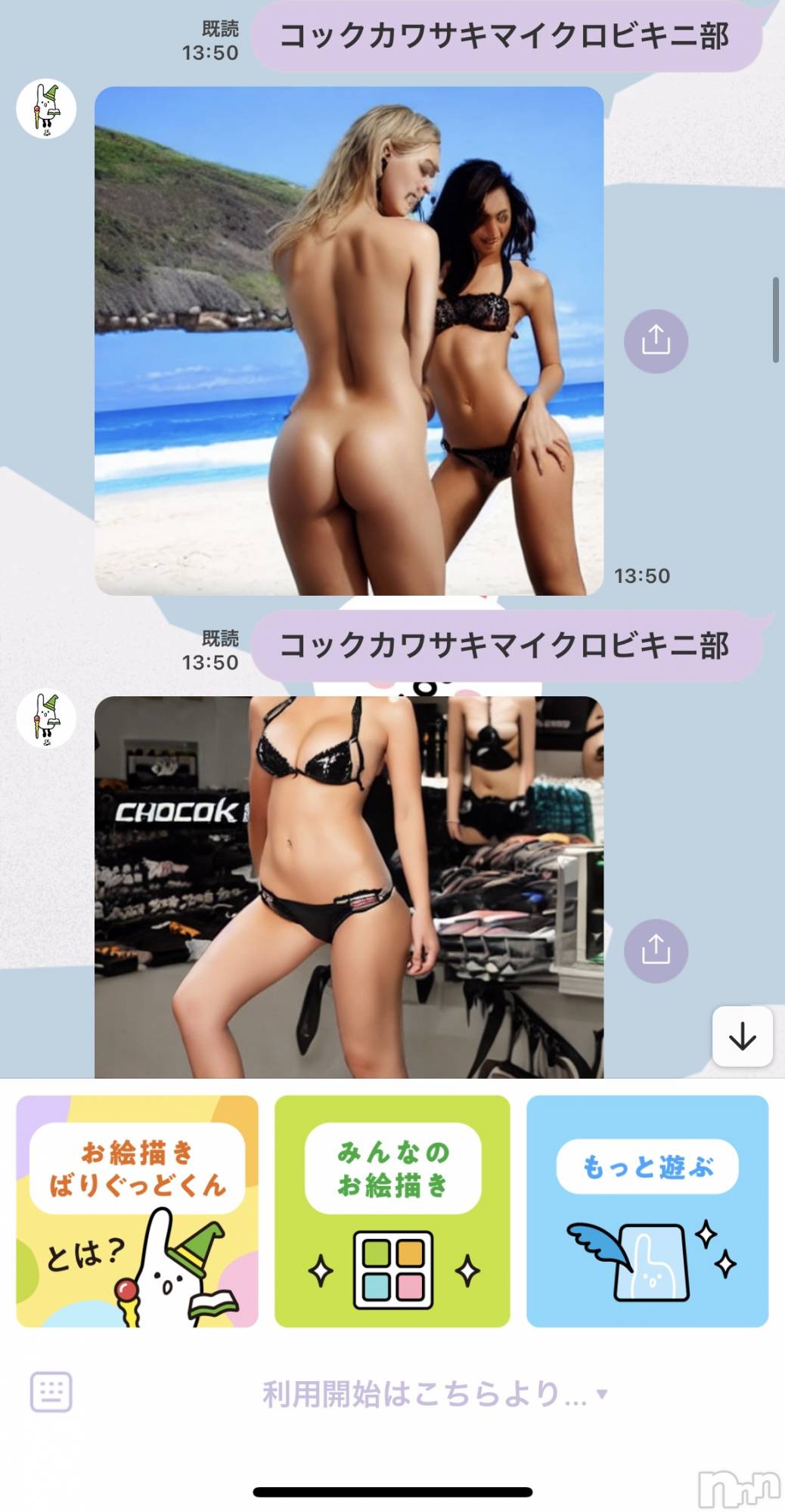The height and width of the screenshot is (1512, 785).
Task: Jump to the latest message
Action: point(742,1036)
